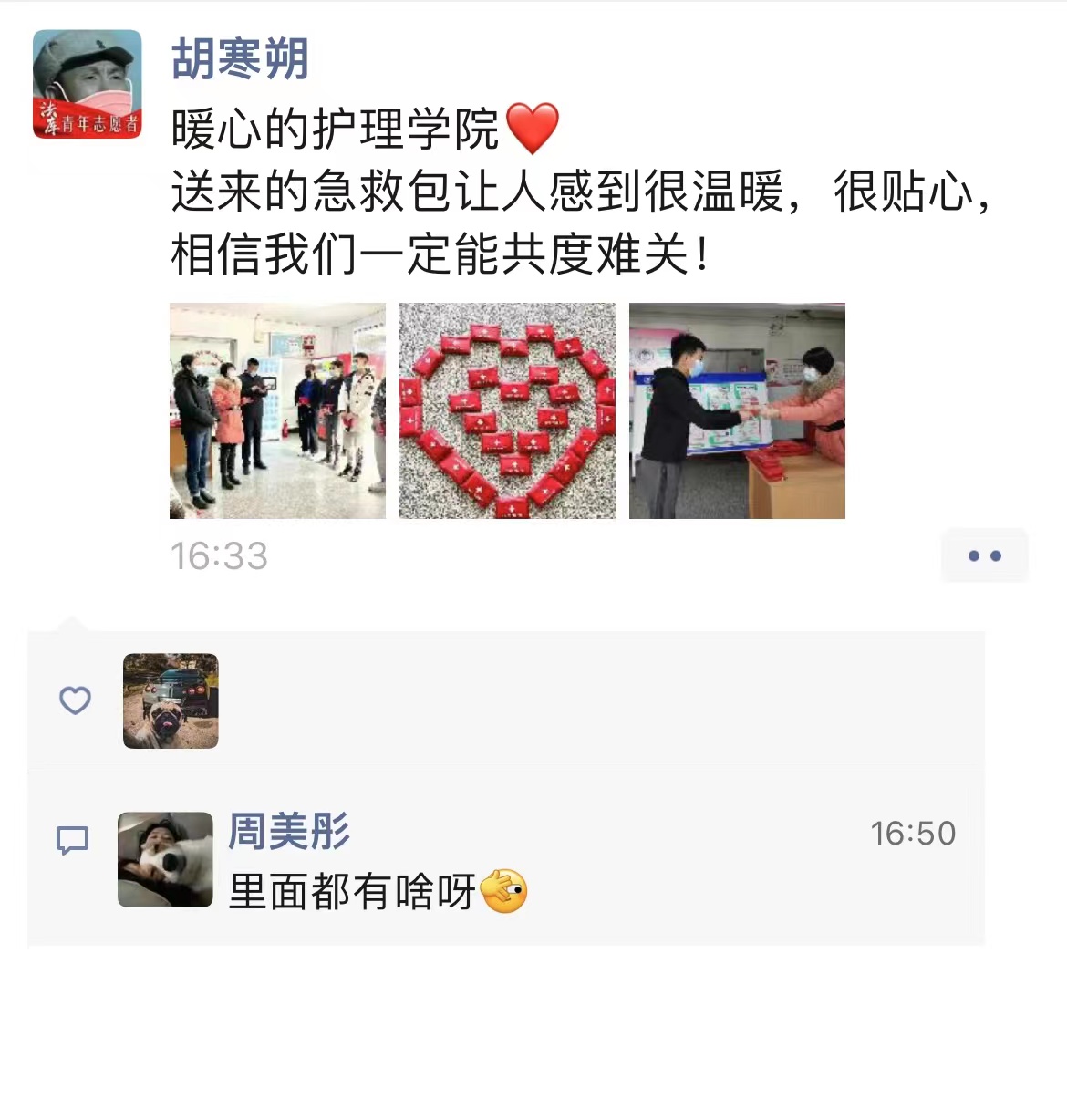Screen dimensions: 1067x1120
Task: Open the heart-shaped first aid kits photo
Action: point(507,410)
